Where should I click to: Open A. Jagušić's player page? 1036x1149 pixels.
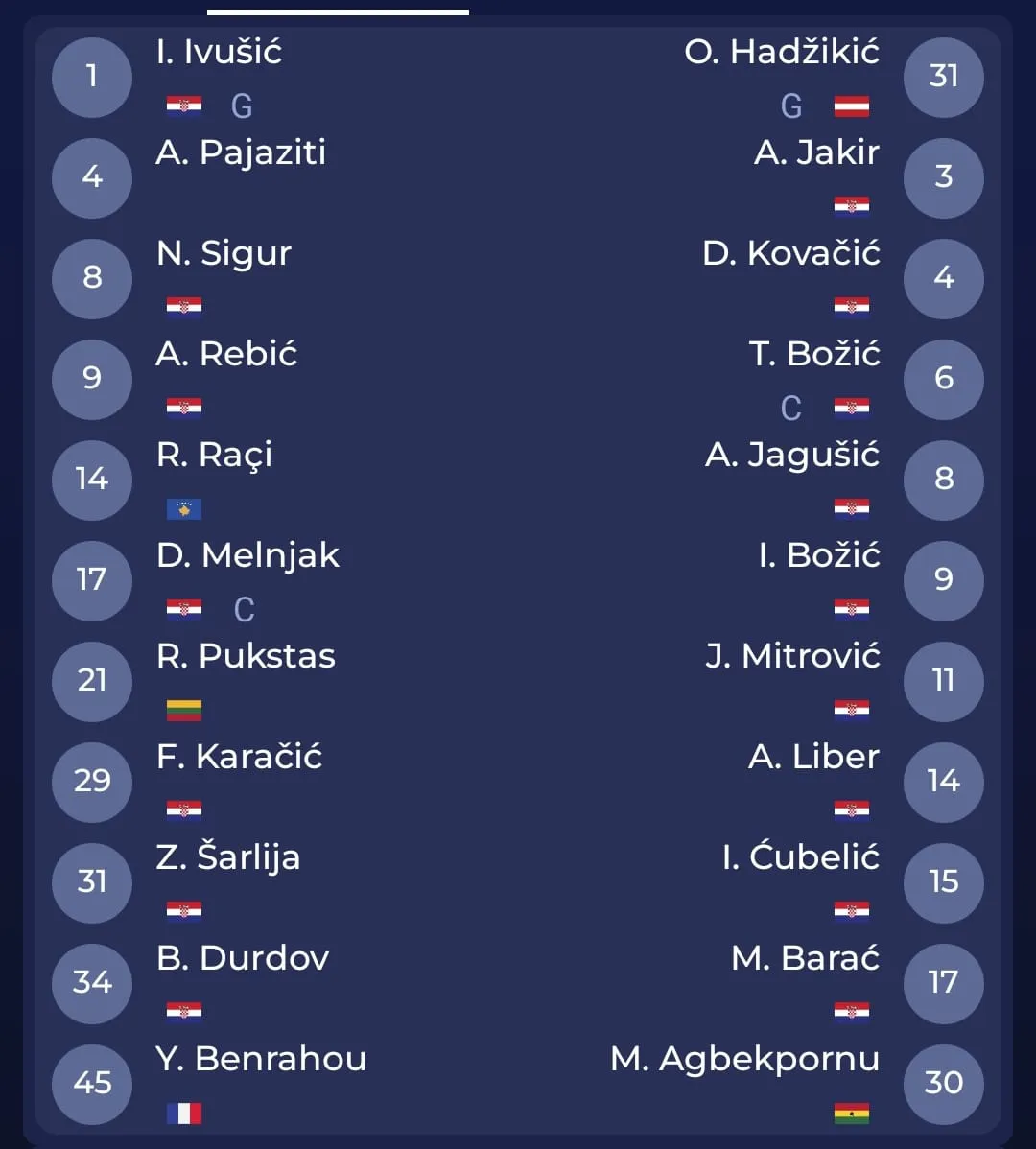pyautogui.click(x=791, y=455)
